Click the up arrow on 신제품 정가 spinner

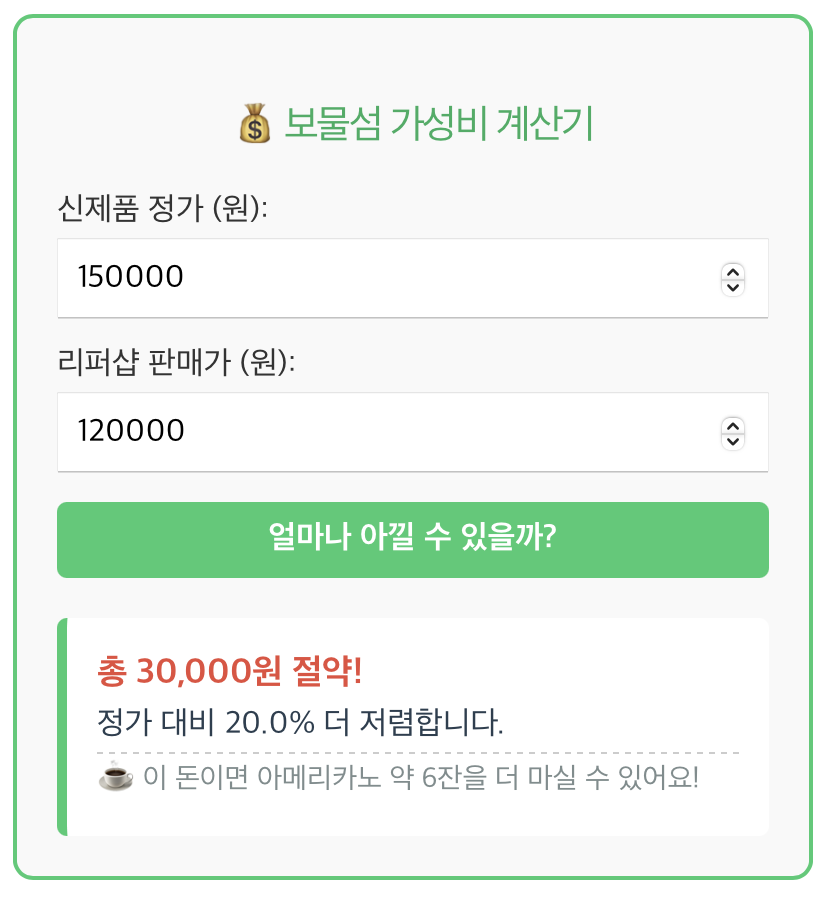(731, 273)
